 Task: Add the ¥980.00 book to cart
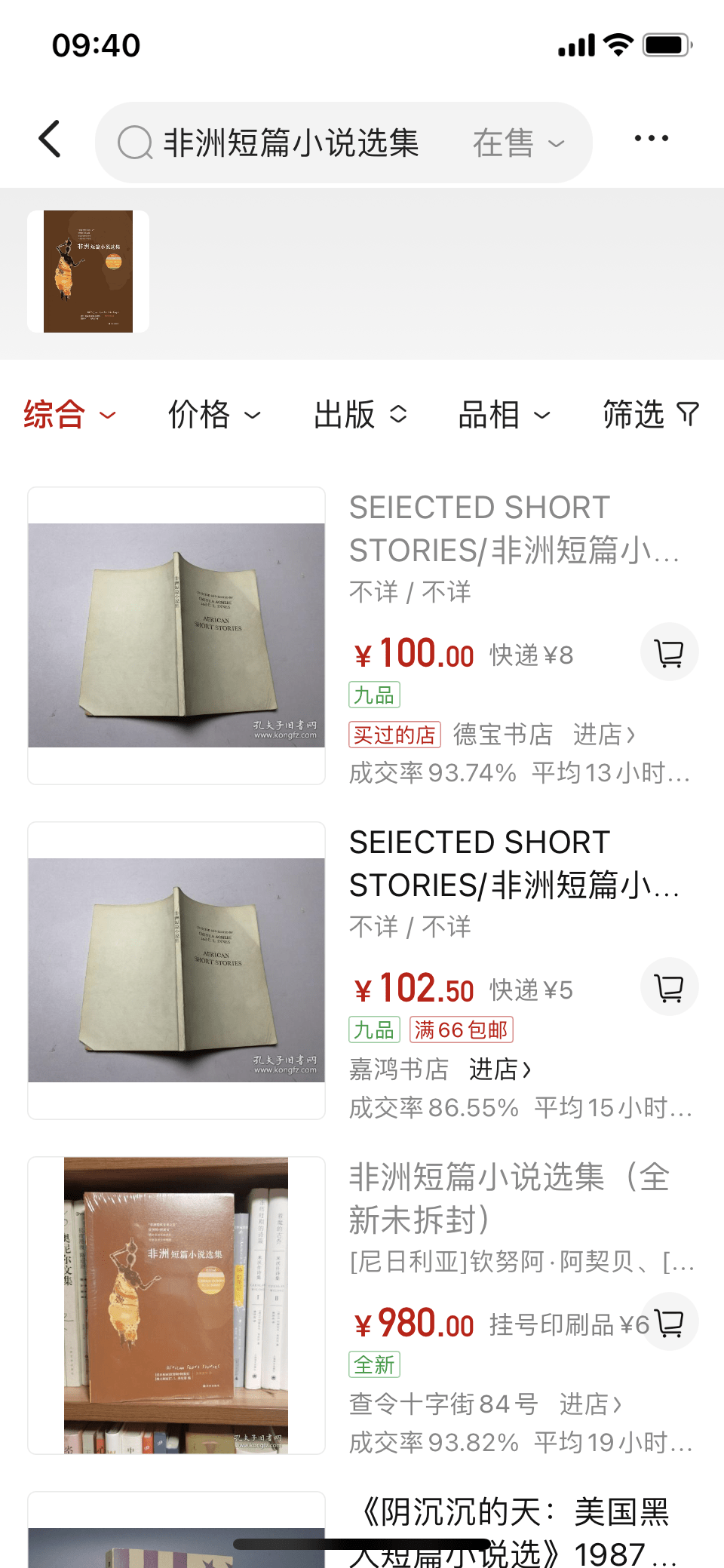[x=670, y=1322]
